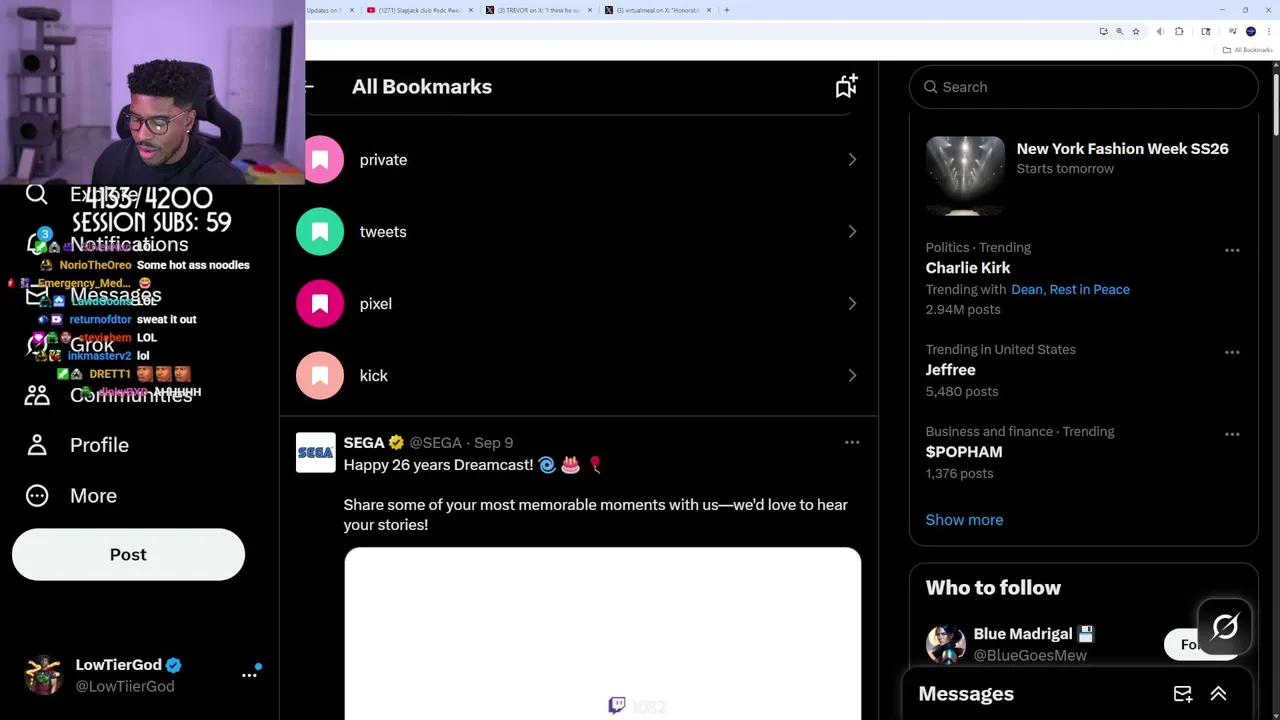Image resolution: width=1280 pixels, height=720 pixels.
Task: Open the More menu in sidebar
Action: pos(92,496)
